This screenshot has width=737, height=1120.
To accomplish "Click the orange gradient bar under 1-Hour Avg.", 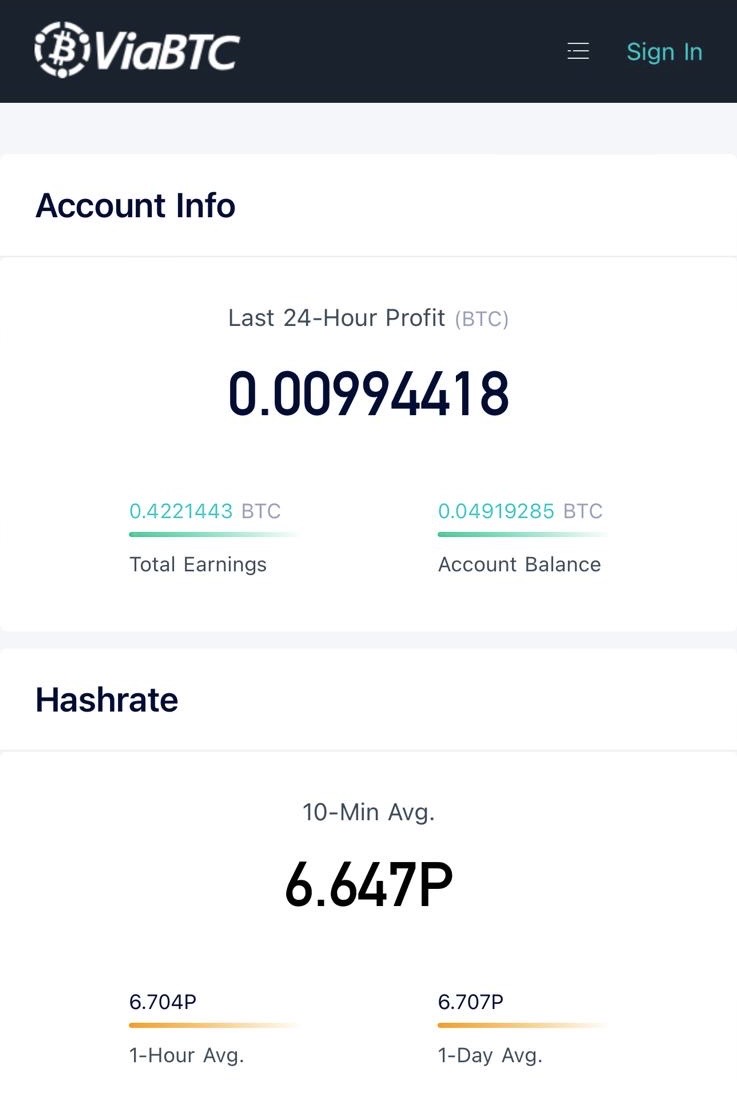I will 213,1025.
